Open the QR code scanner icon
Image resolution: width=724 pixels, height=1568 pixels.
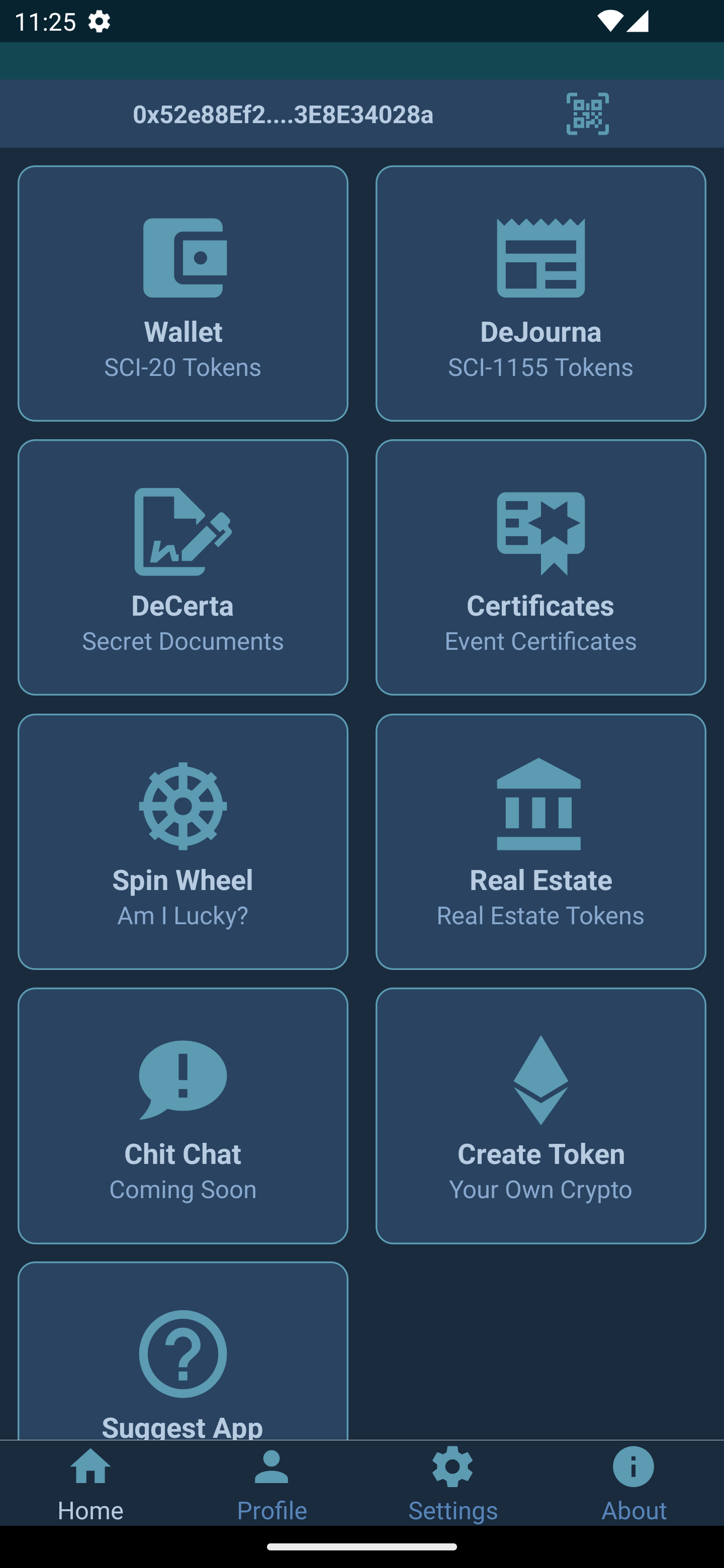pos(587,114)
